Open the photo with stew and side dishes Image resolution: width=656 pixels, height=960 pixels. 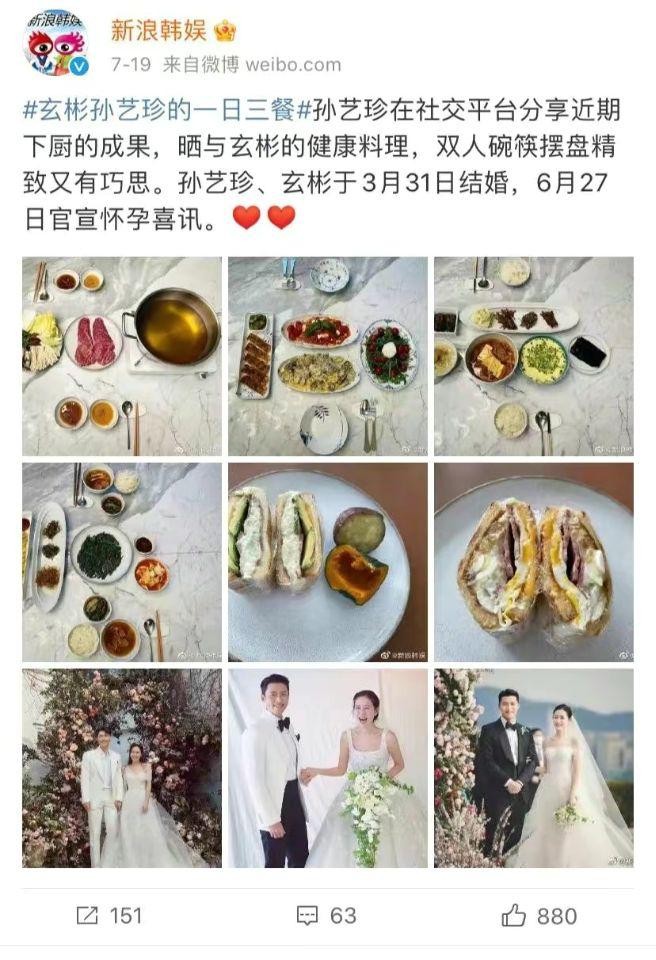[x=533, y=356]
